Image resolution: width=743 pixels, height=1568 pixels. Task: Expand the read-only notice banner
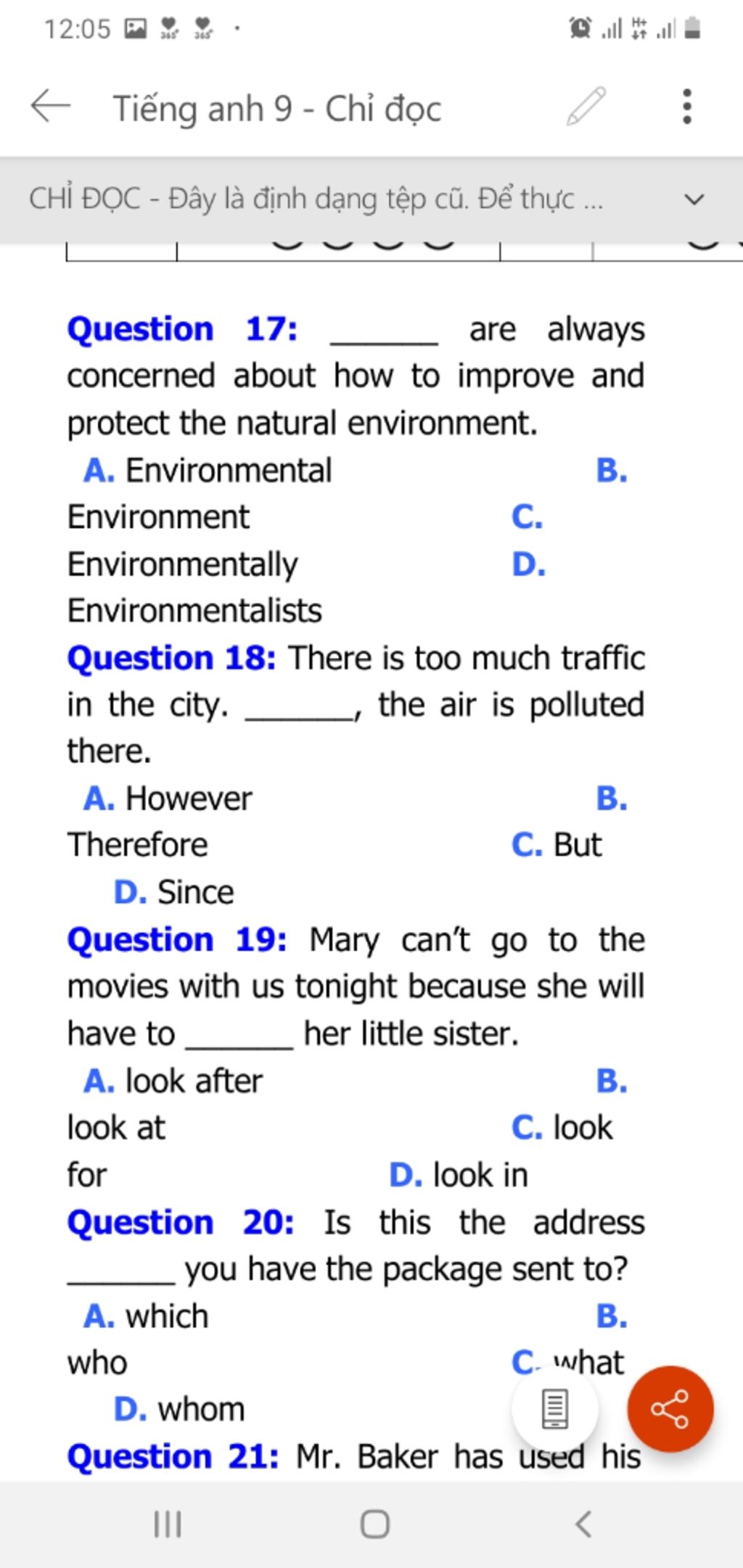point(694,199)
